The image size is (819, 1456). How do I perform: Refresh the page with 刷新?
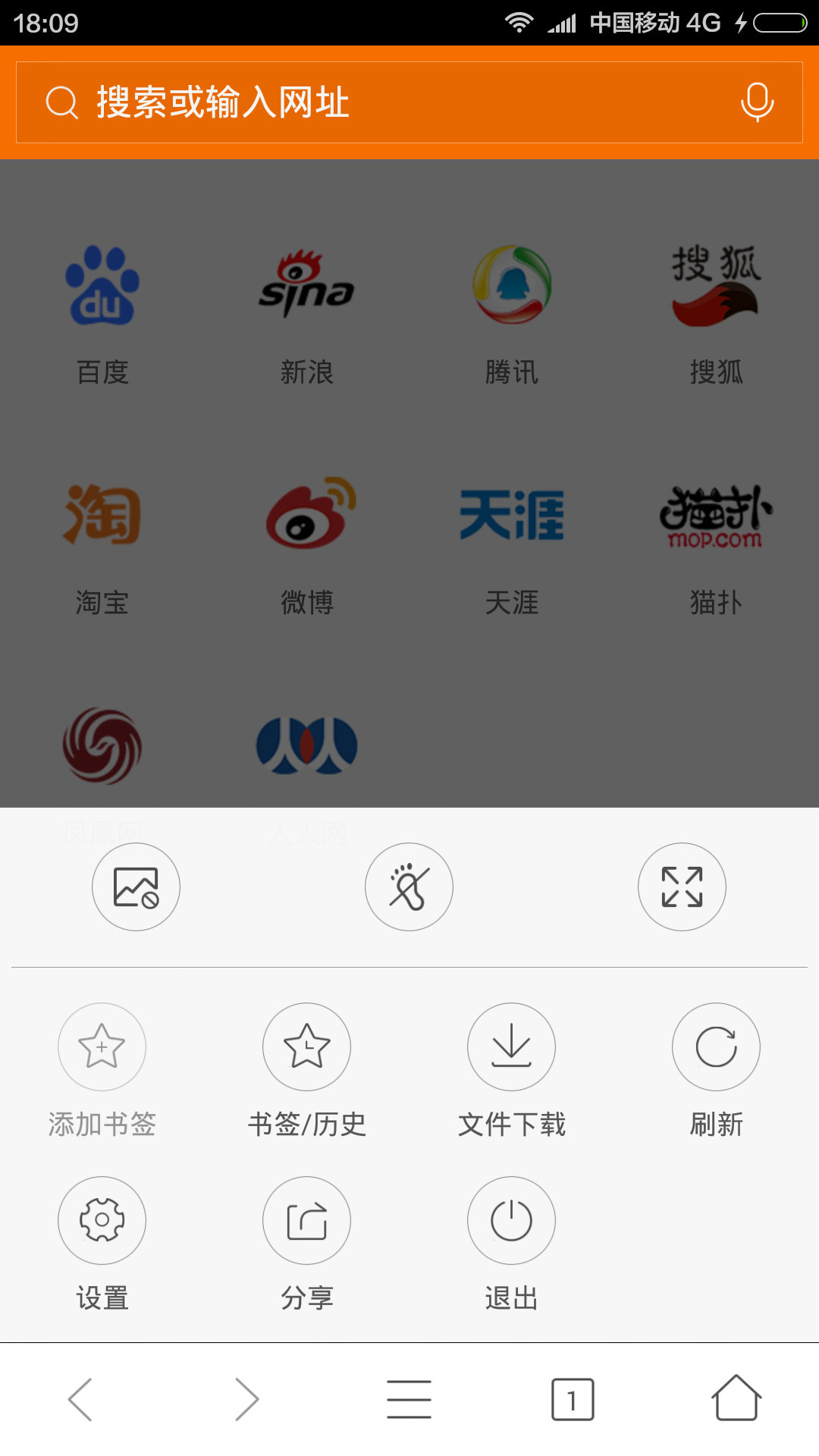point(716,1047)
